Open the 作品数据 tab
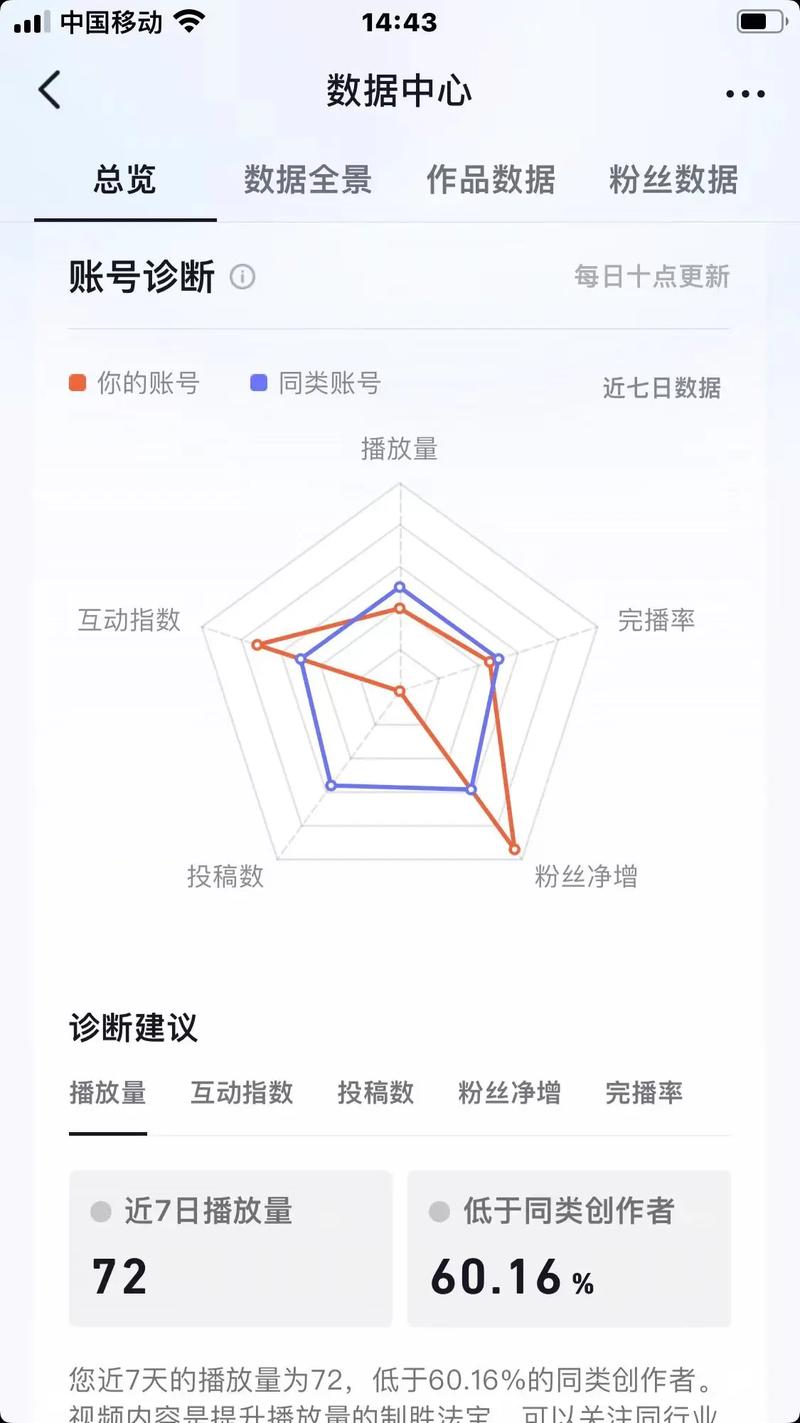 click(490, 180)
